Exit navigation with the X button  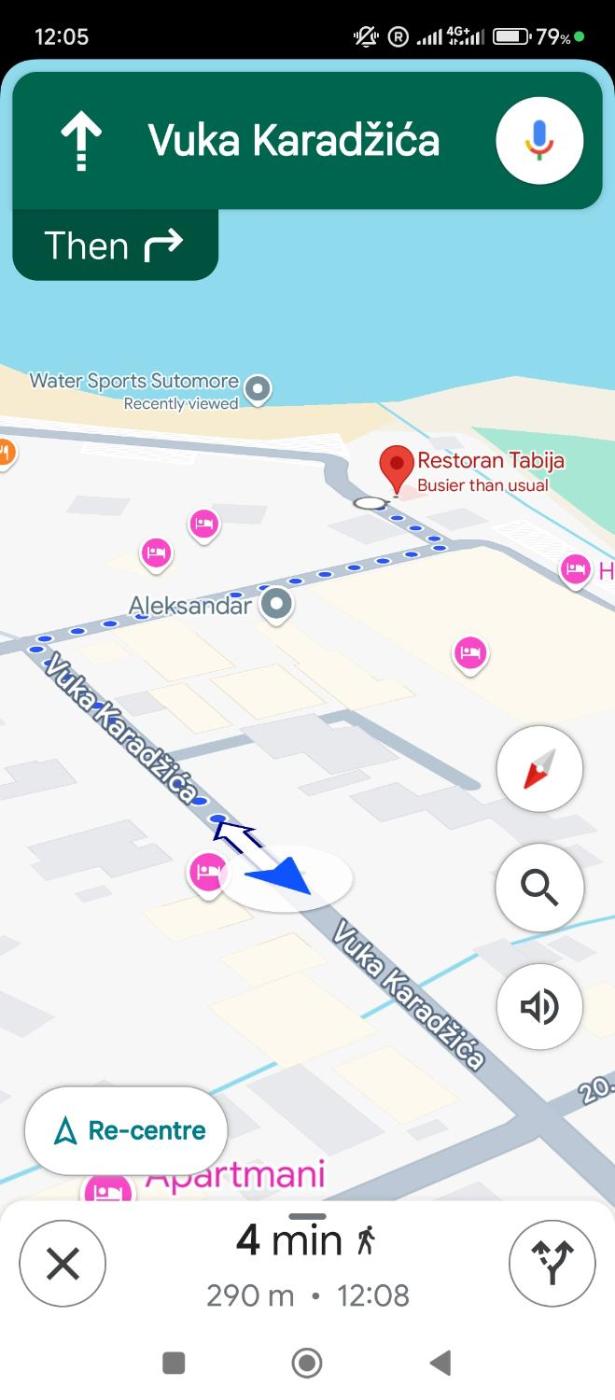click(x=62, y=1264)
